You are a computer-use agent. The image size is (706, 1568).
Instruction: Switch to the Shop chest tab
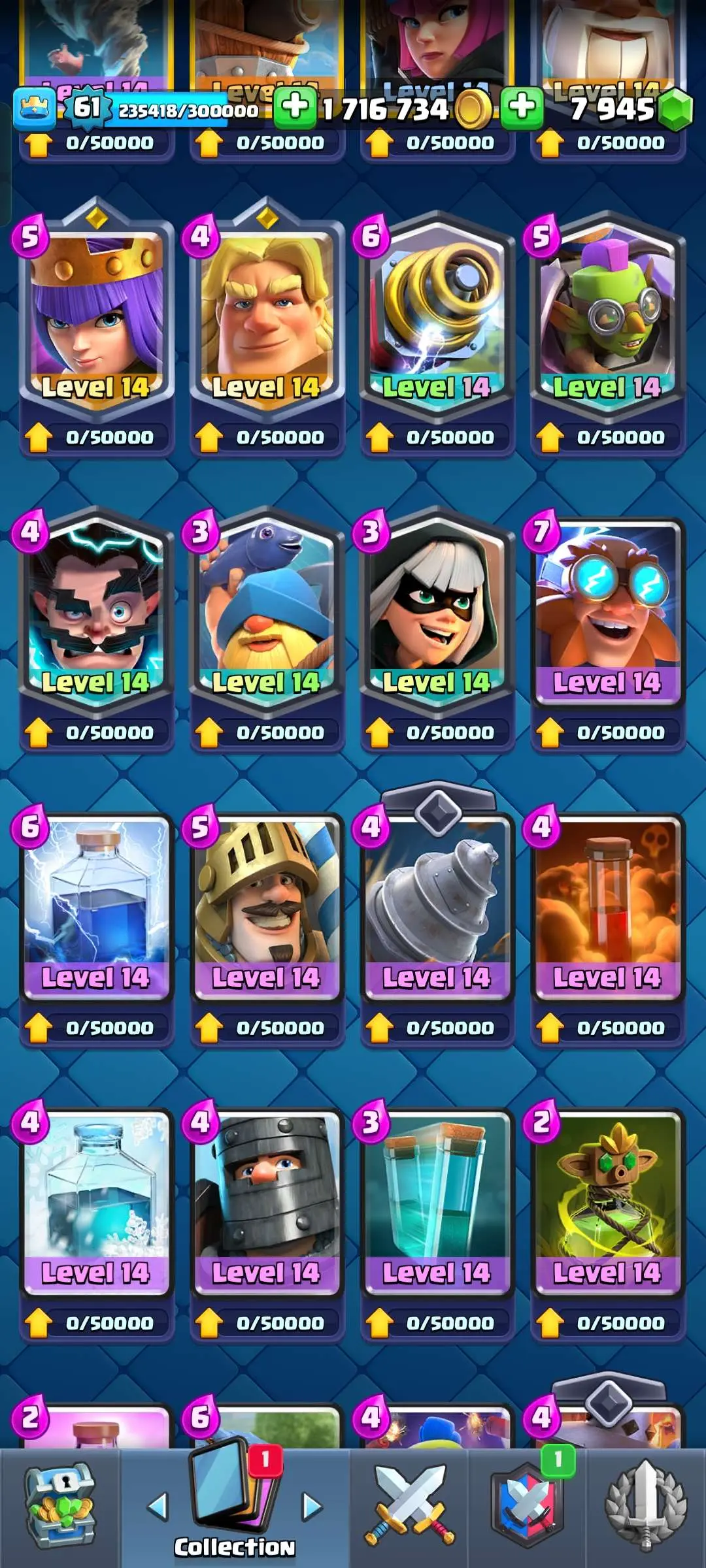[60, 1506]
